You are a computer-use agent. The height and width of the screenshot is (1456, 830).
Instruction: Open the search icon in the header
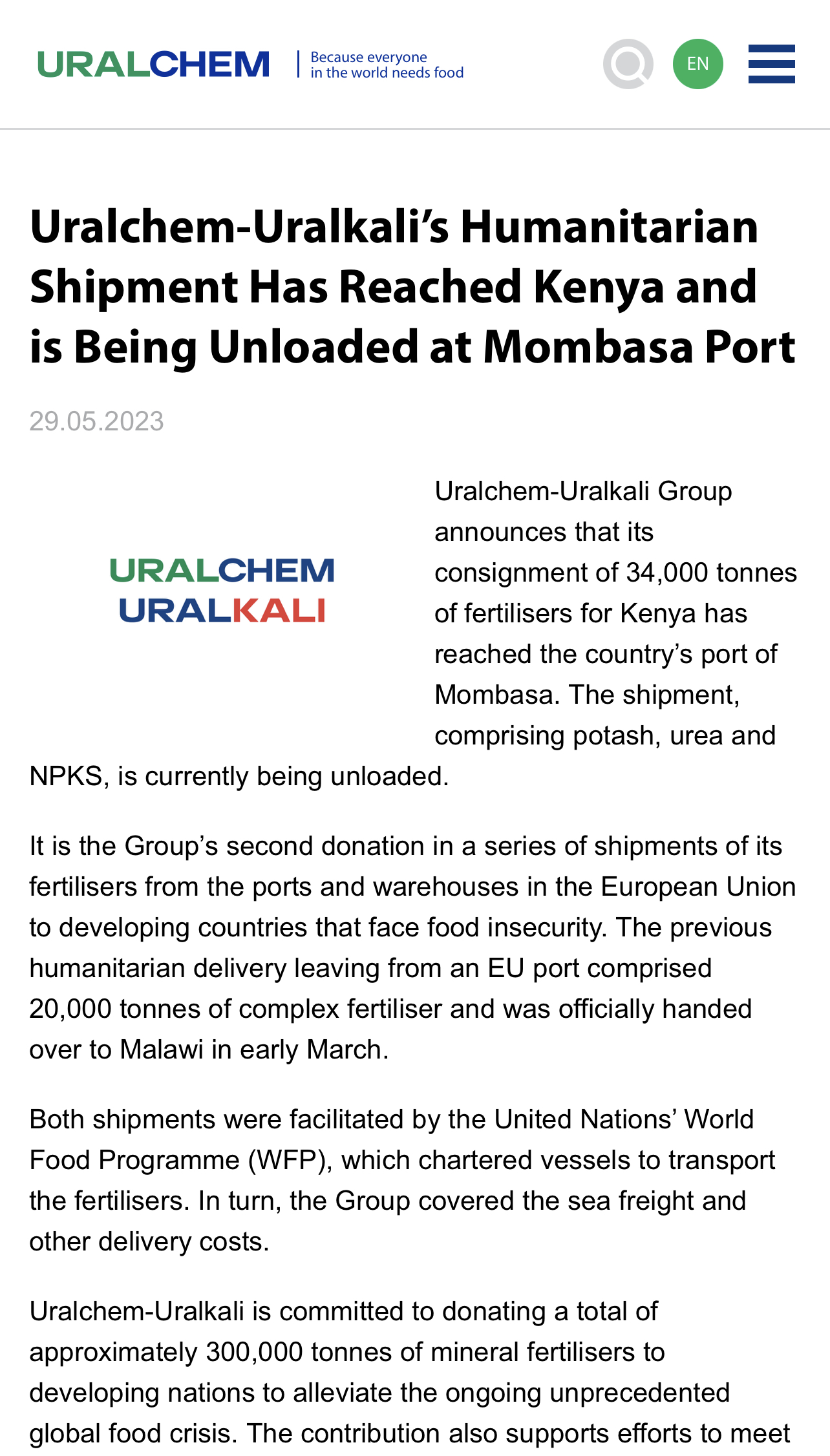tap(628, 64)
